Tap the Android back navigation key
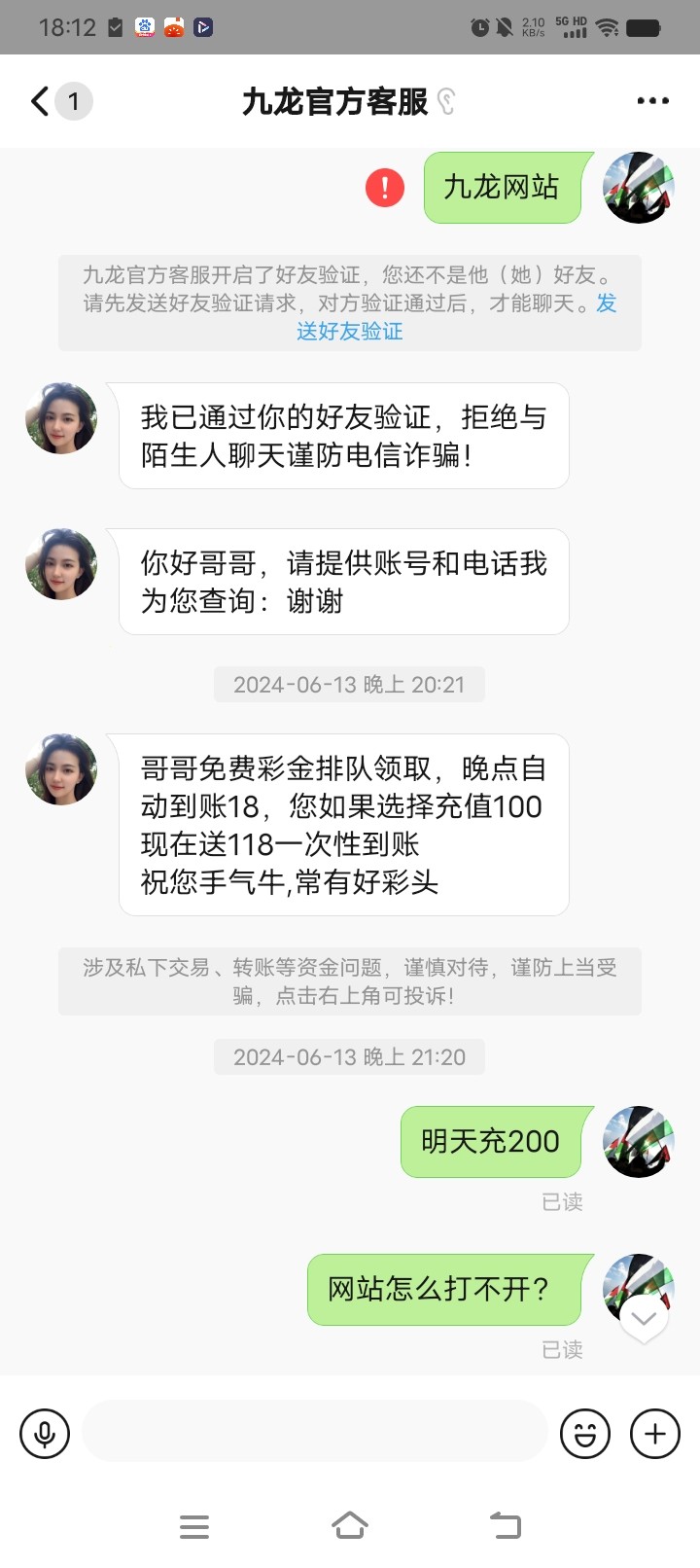The height and width of the screenshot is (1568, 700). [506, 1526]
